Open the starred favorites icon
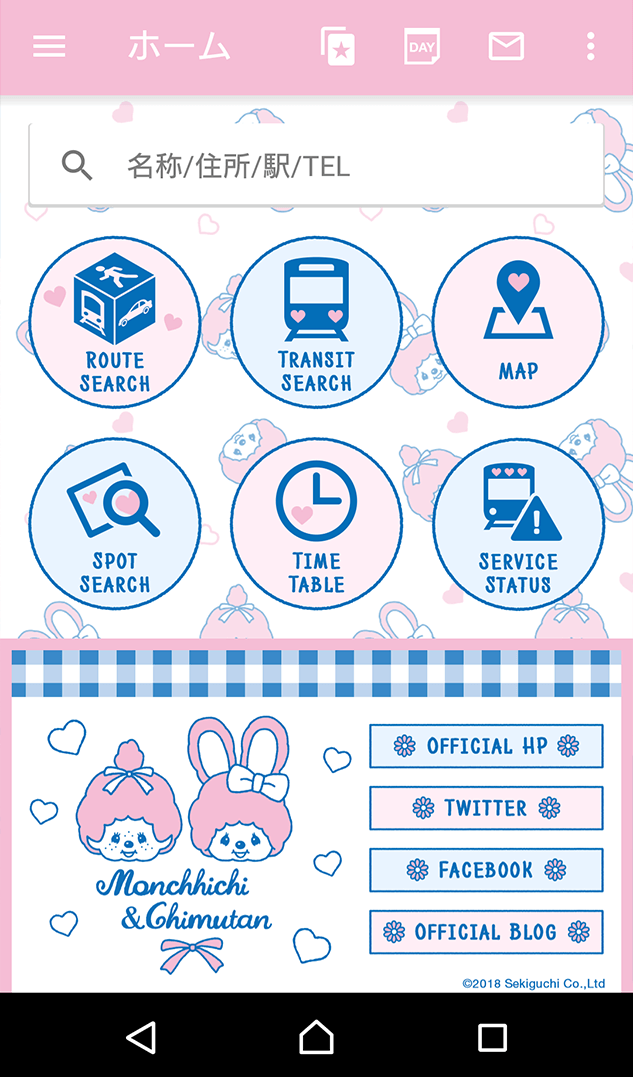Viewport: 633px width, 1077px height. pos(338,46)
